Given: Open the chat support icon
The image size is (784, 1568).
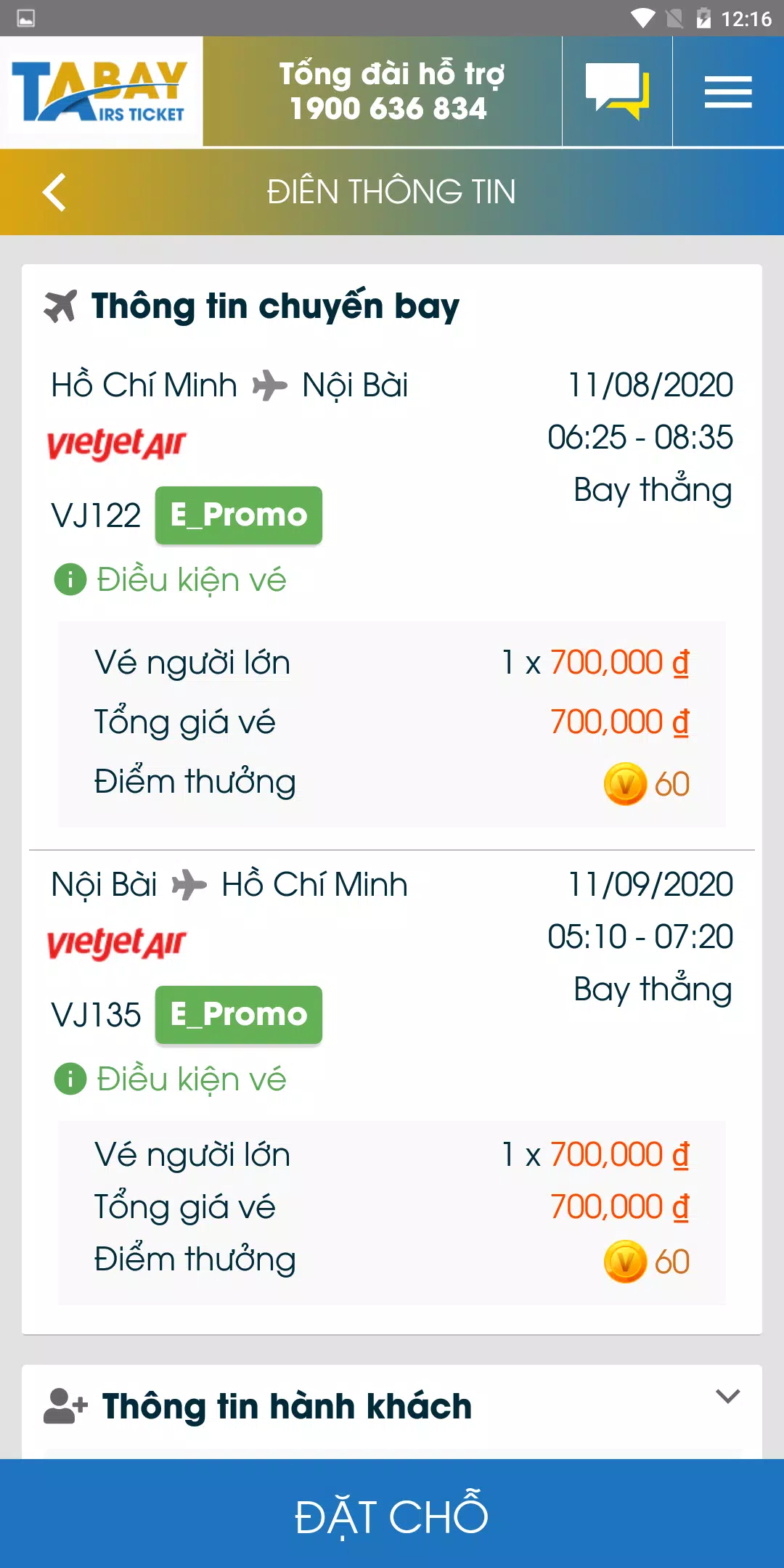Looking at the screenshot, I should point(617,91).
